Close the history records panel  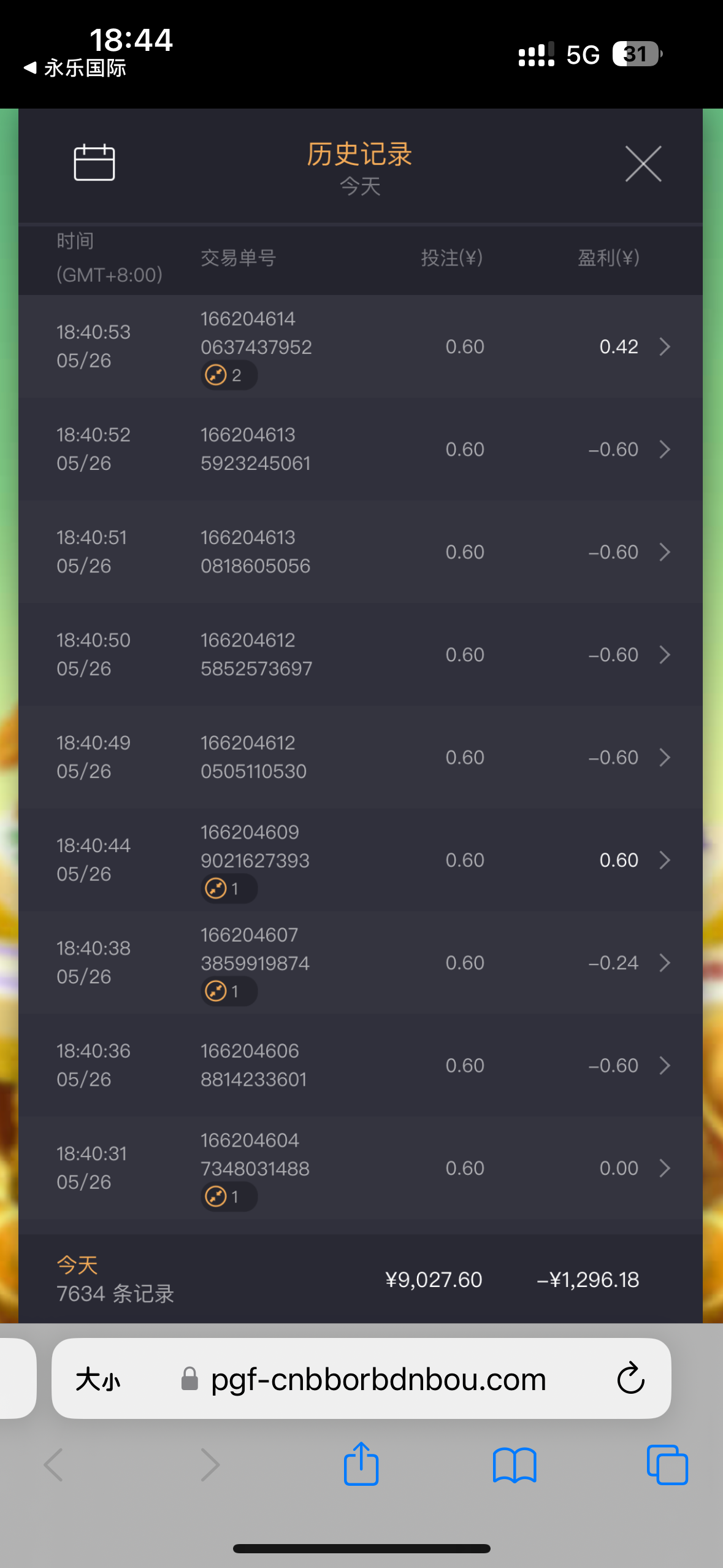[x=643, y=164]
